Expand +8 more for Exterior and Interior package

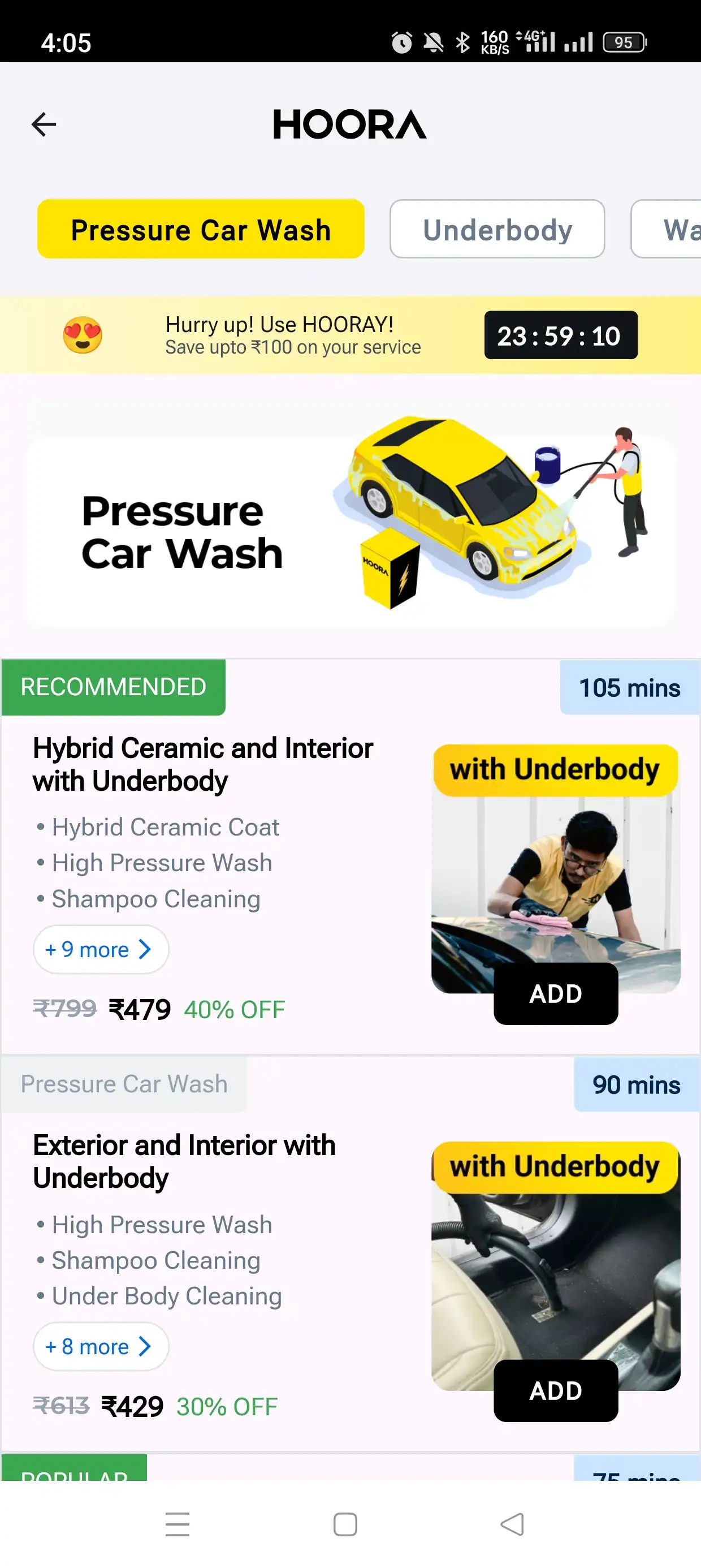coord(101,1346)
